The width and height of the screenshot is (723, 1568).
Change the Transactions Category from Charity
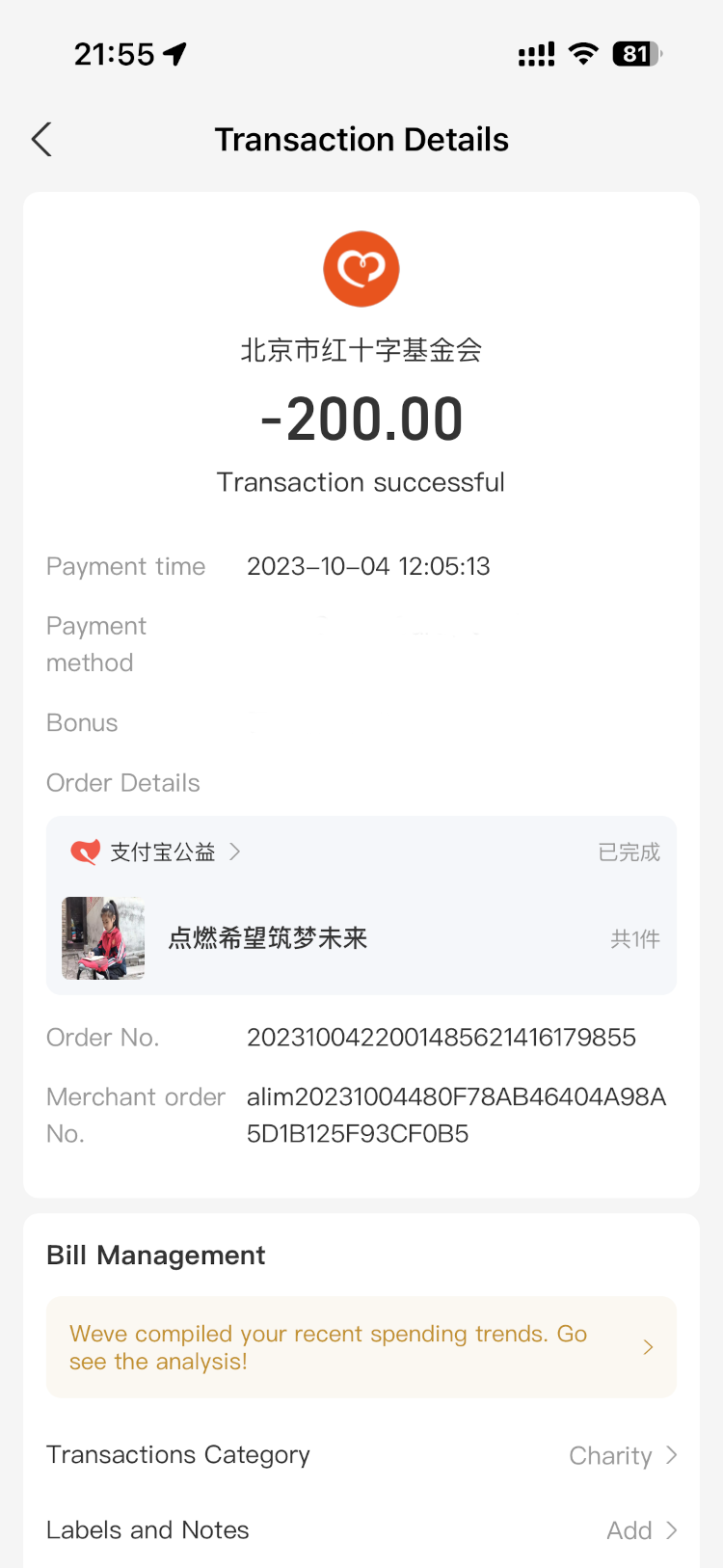click(x=622, y=1455)
